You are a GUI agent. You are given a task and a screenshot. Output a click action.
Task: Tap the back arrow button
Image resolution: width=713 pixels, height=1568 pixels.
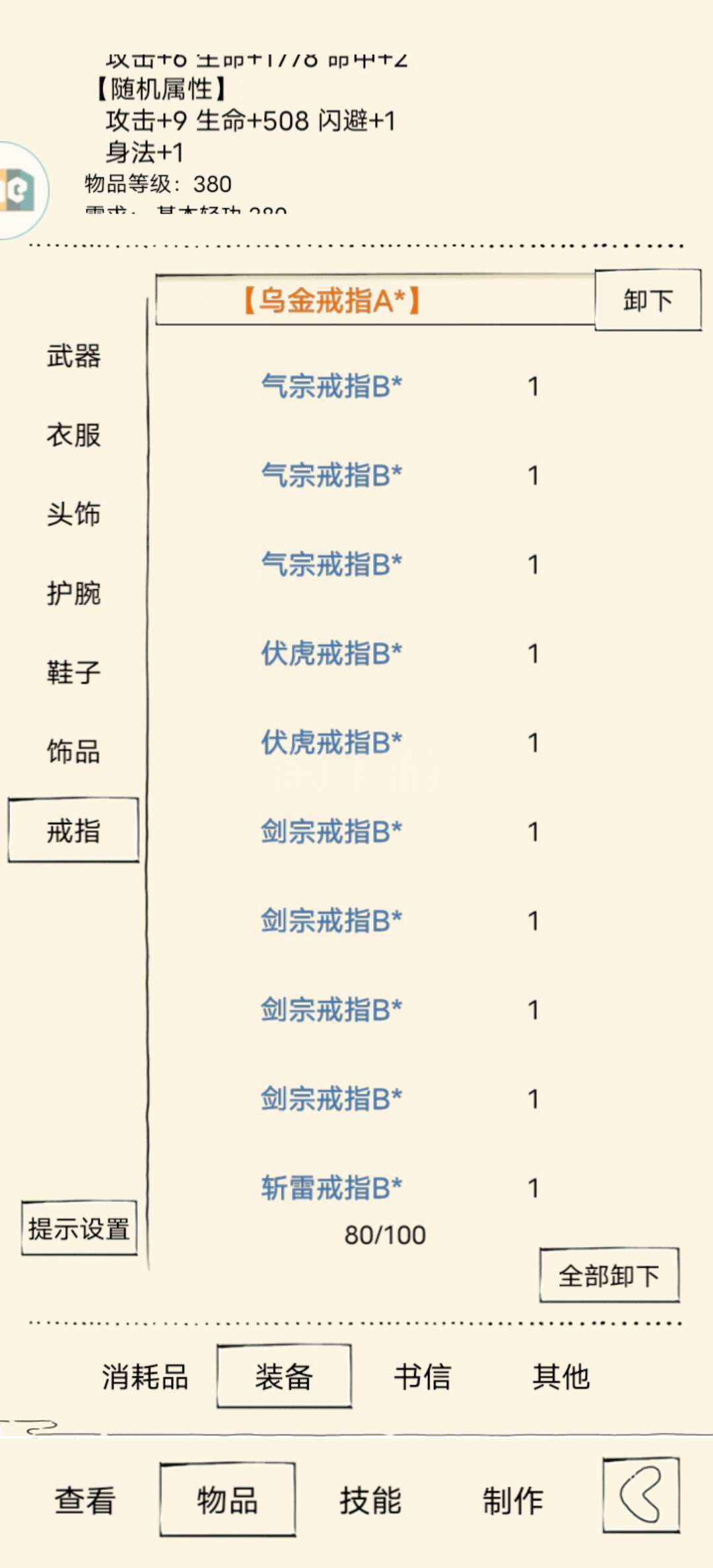[641, 1495]
